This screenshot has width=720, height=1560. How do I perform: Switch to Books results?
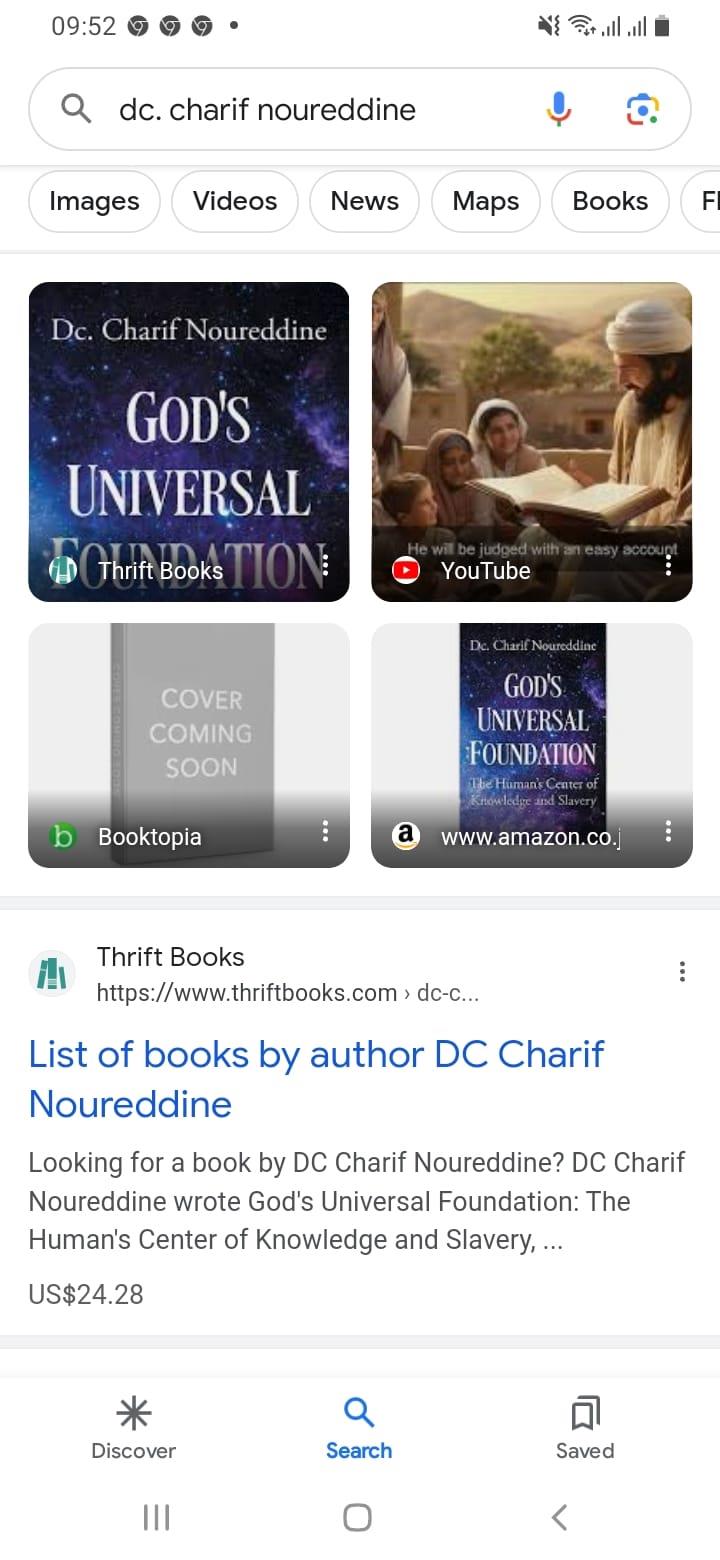coord(609,201)
